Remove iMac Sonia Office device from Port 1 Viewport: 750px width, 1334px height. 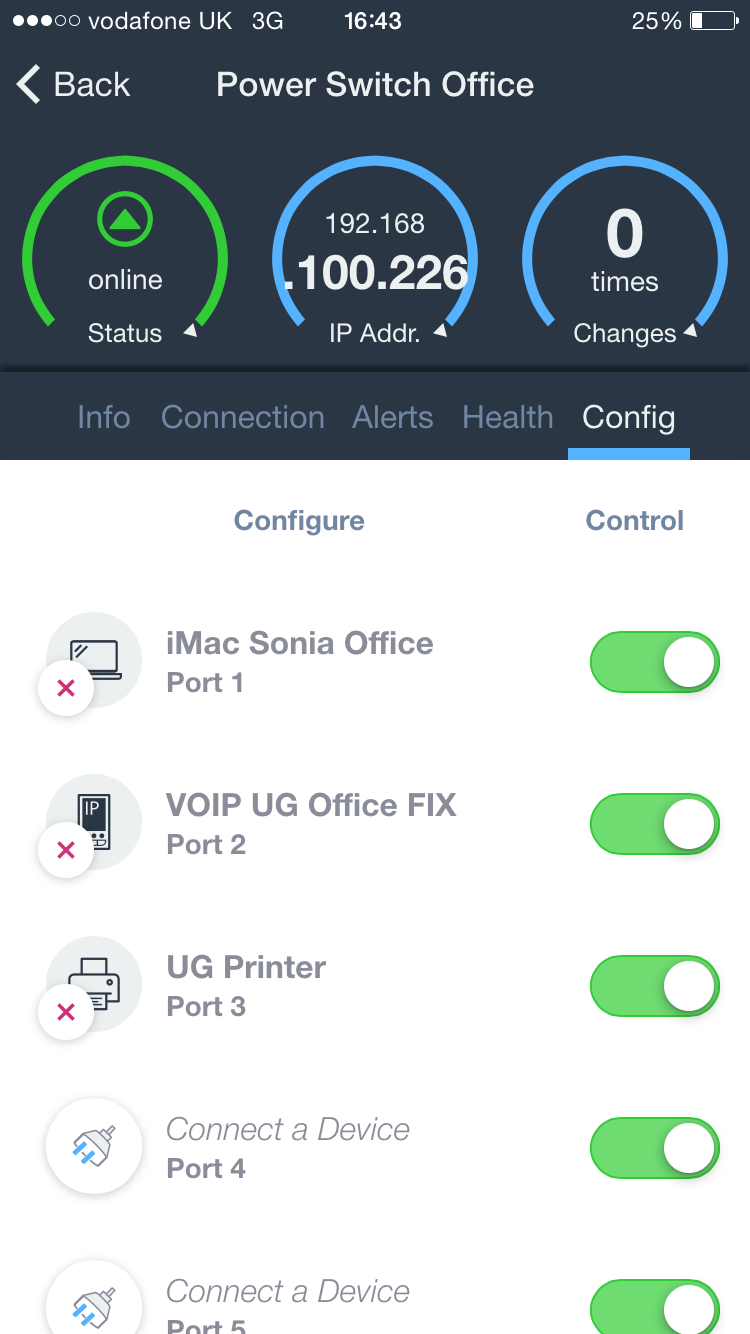pyautogui.click(x=66, y=688)
